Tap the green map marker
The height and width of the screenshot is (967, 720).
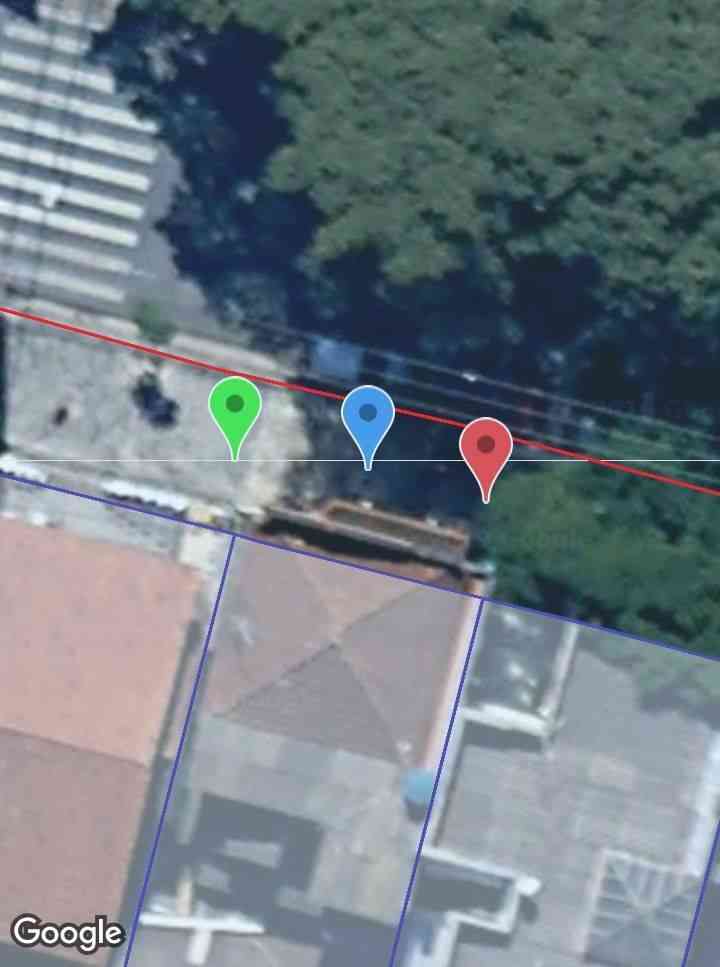click(235, 408)
